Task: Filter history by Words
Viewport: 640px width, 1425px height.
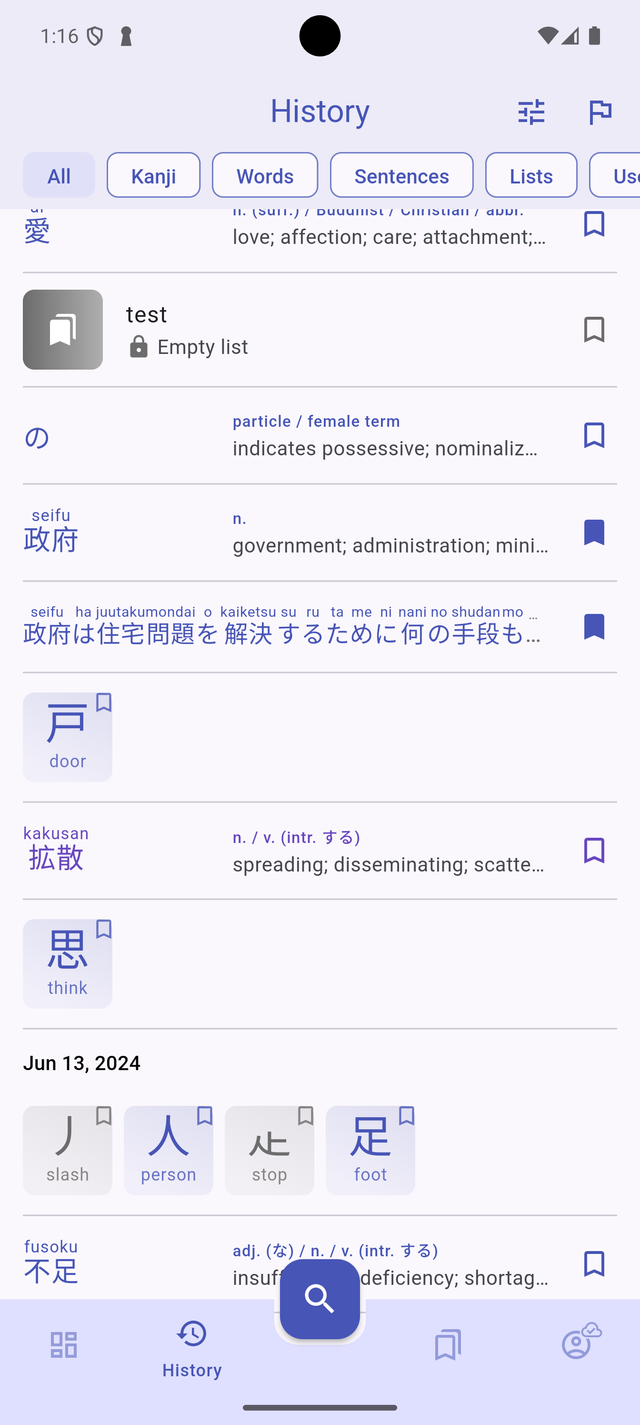Action: click(264, 176)
